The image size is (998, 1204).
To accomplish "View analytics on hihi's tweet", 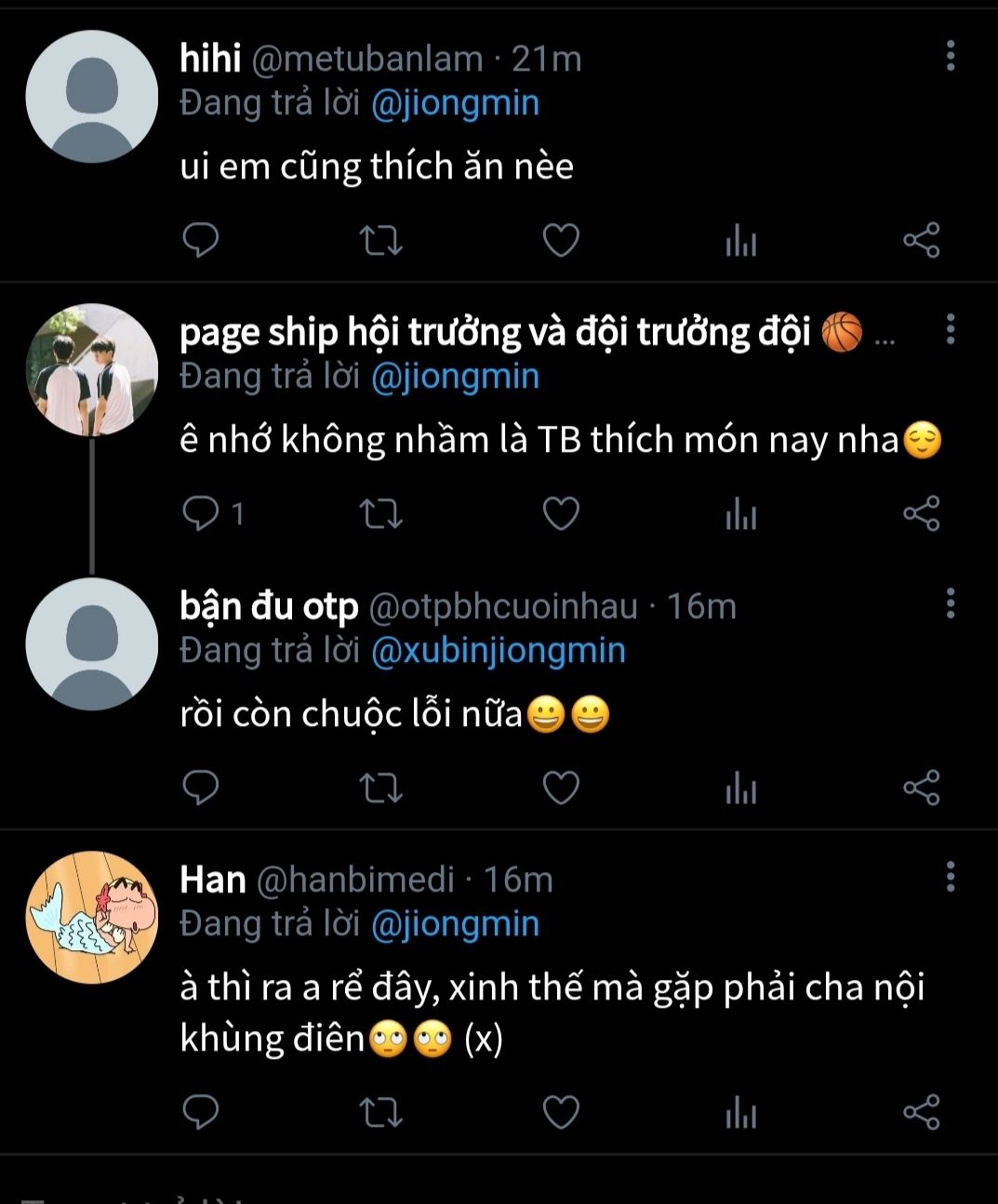I will click(740, 241).
